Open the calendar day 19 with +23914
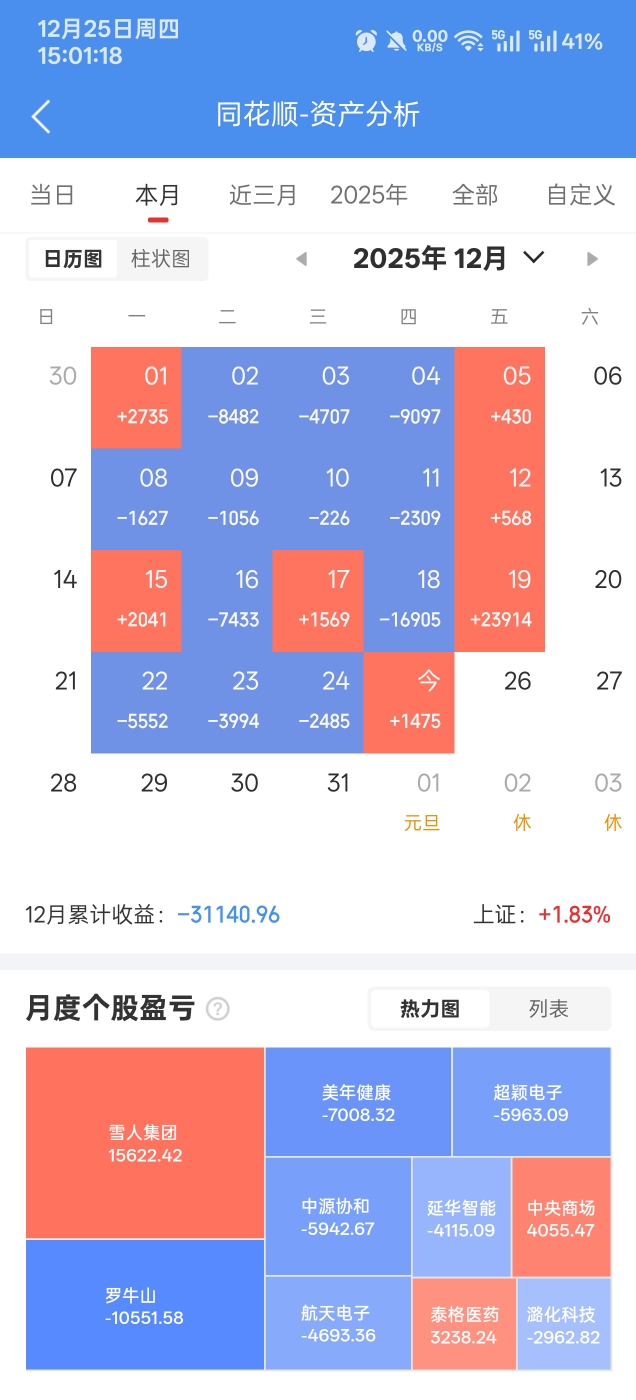Image resolution: width=636 pixels, height=1400 pixels. click(x=500, y=600)
